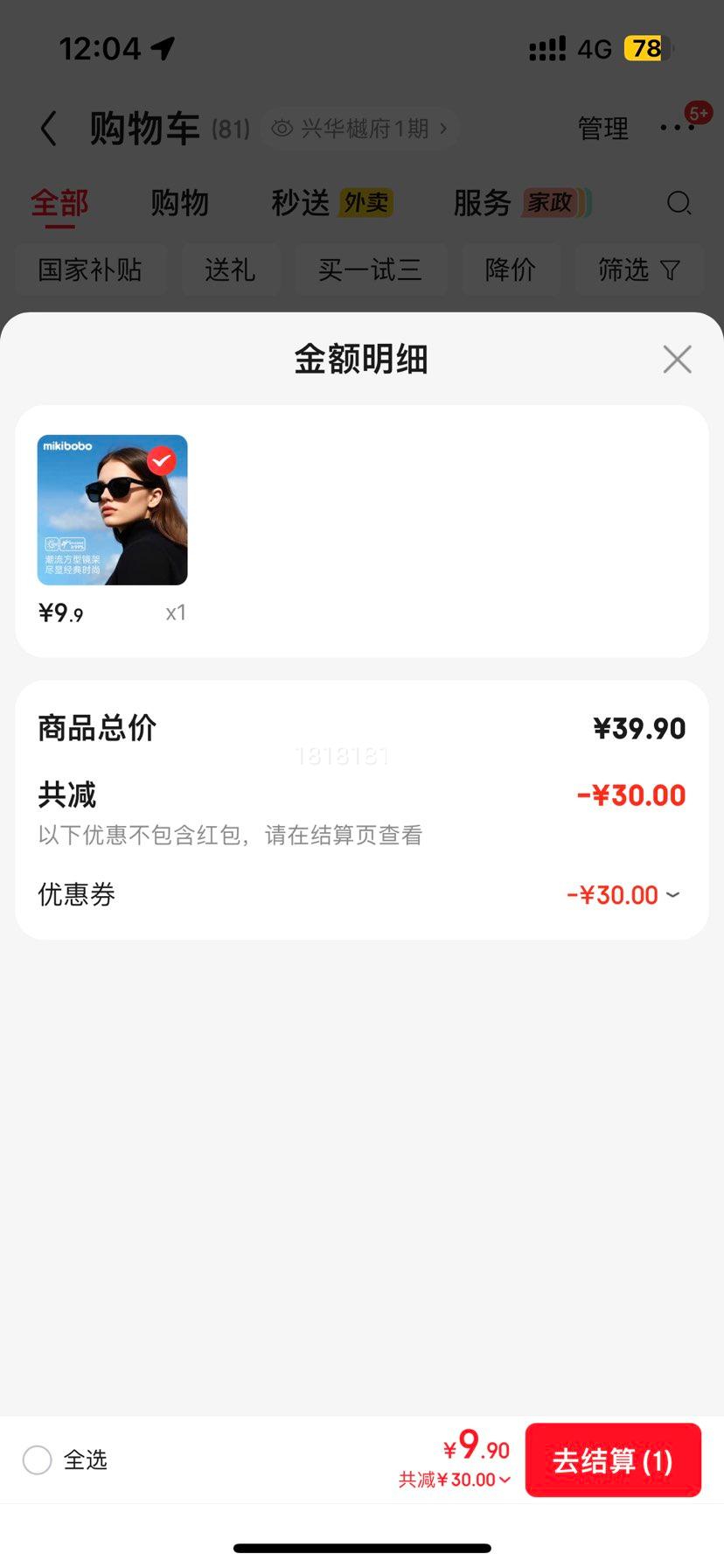Apply the 买一试三 filter chip

click(370, 269)
